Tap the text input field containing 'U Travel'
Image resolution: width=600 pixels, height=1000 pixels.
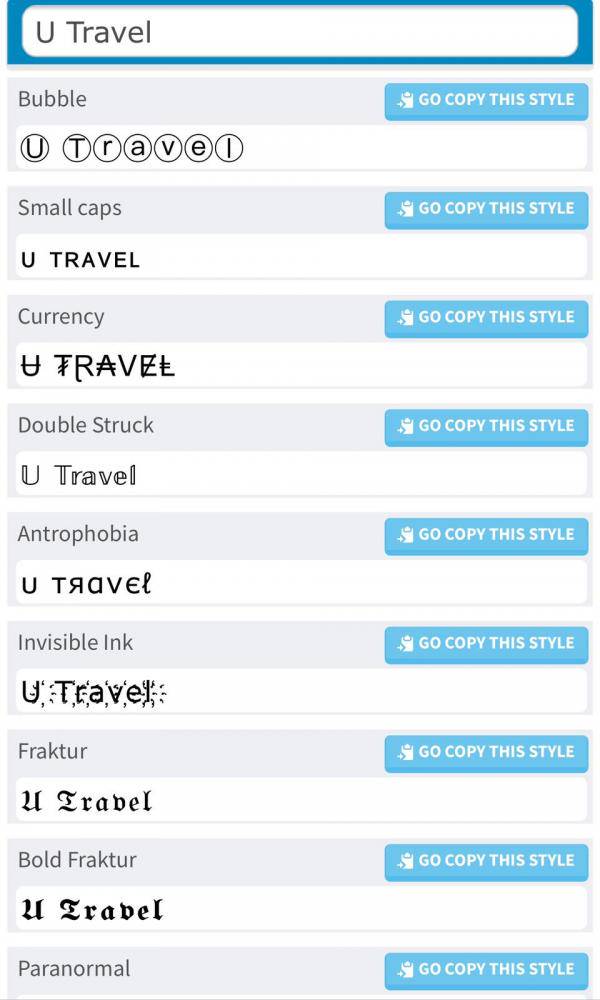(300, 32)
